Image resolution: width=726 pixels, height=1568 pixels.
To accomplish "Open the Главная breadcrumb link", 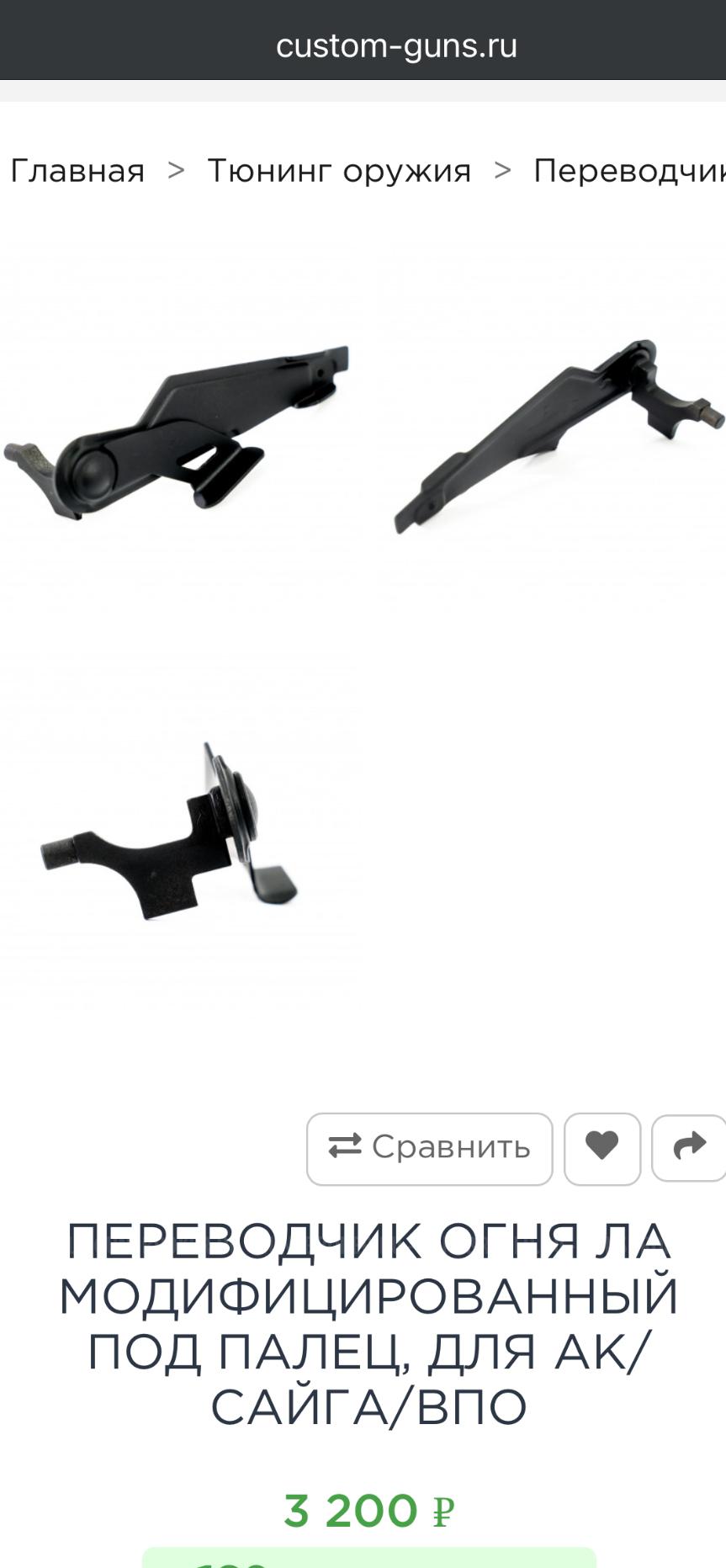I will tap(77, 171).
